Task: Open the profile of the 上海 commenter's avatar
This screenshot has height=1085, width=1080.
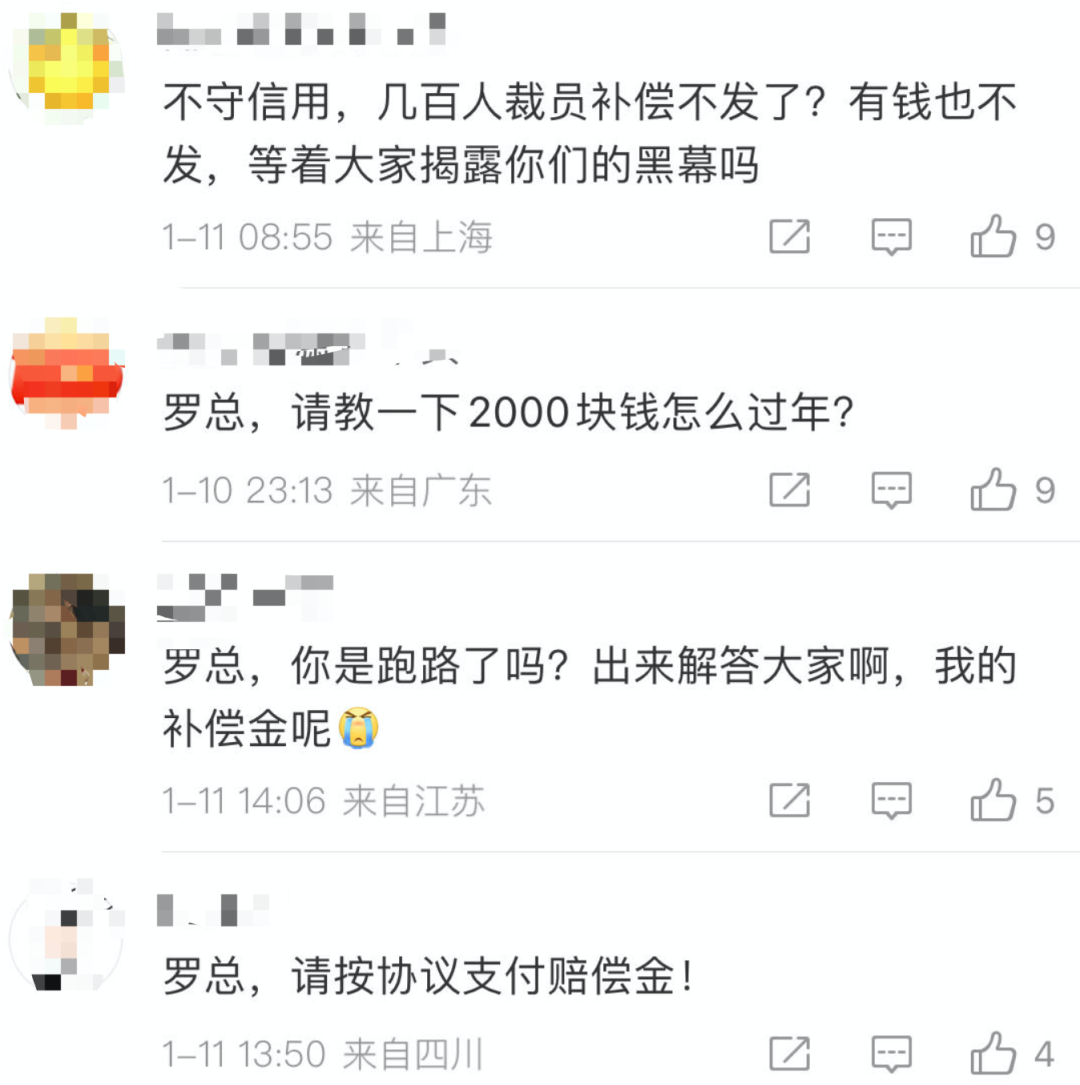Action: 66,66
